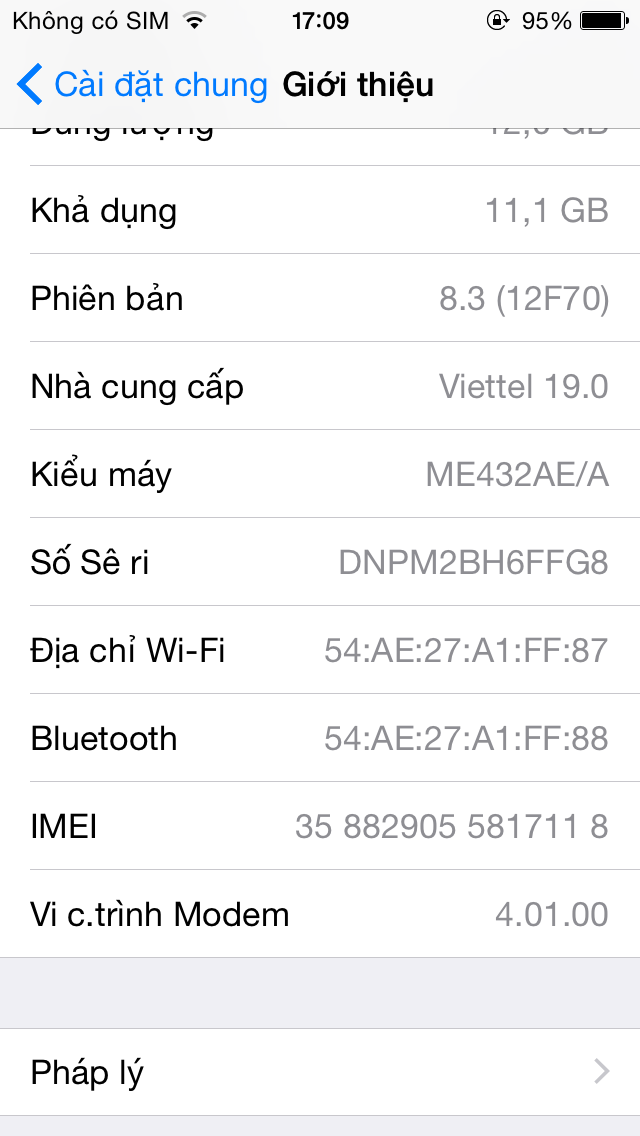The width and height of the screenshot is (640, 1136).
Task: Go back to Cài đặt chung
Action: click(x=142, y=85)
